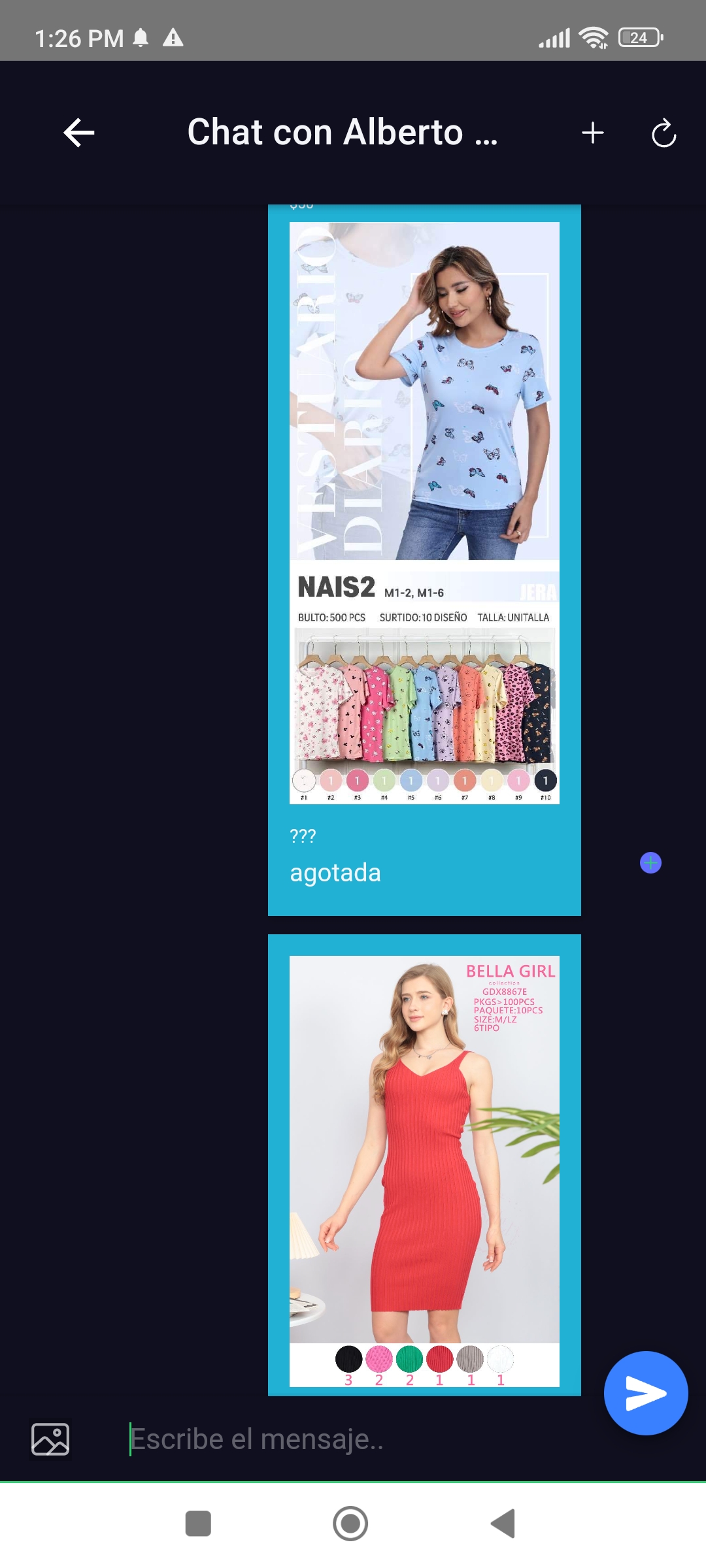Open the Bella Girl red dress image
Screen dimensions: 706x1568
tap(424, 1171)
